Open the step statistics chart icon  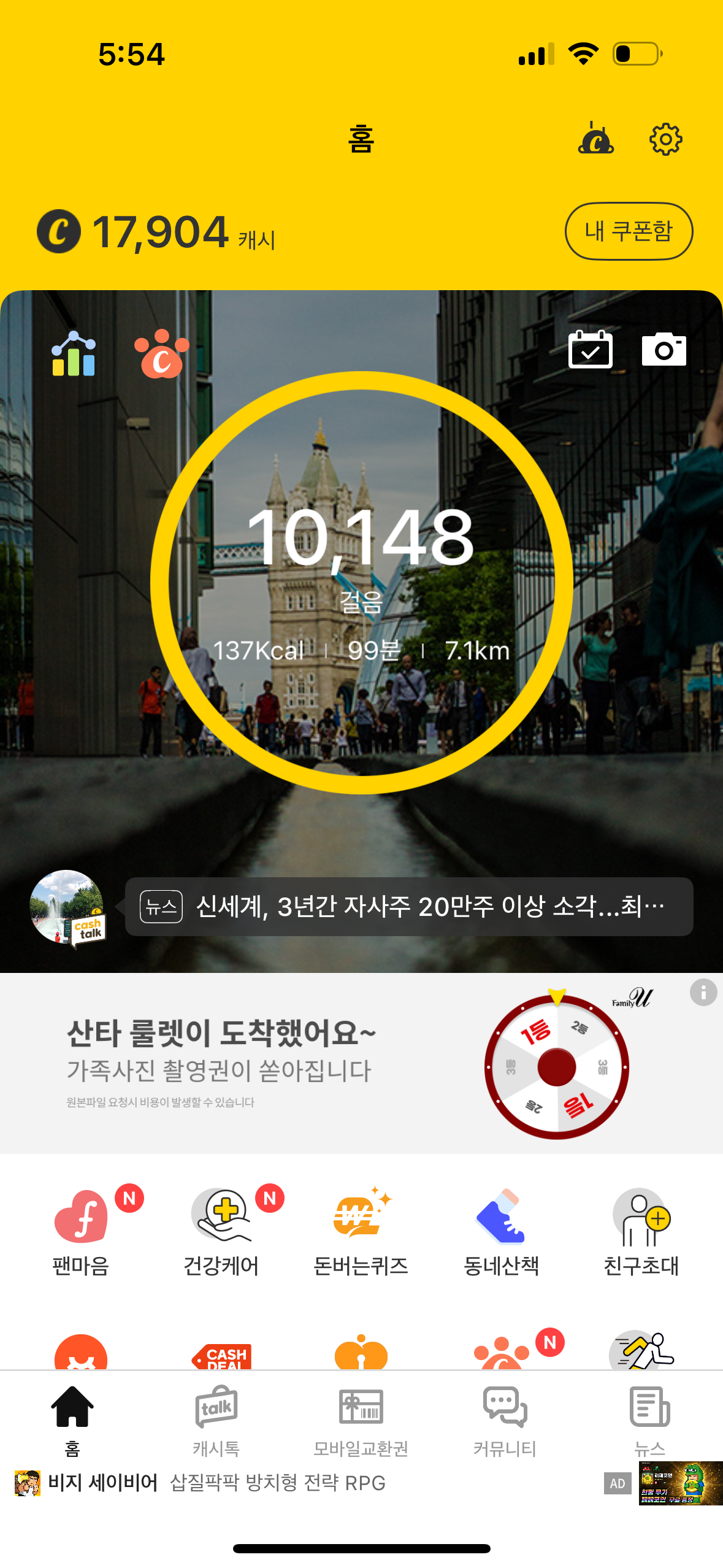(74, 353)
